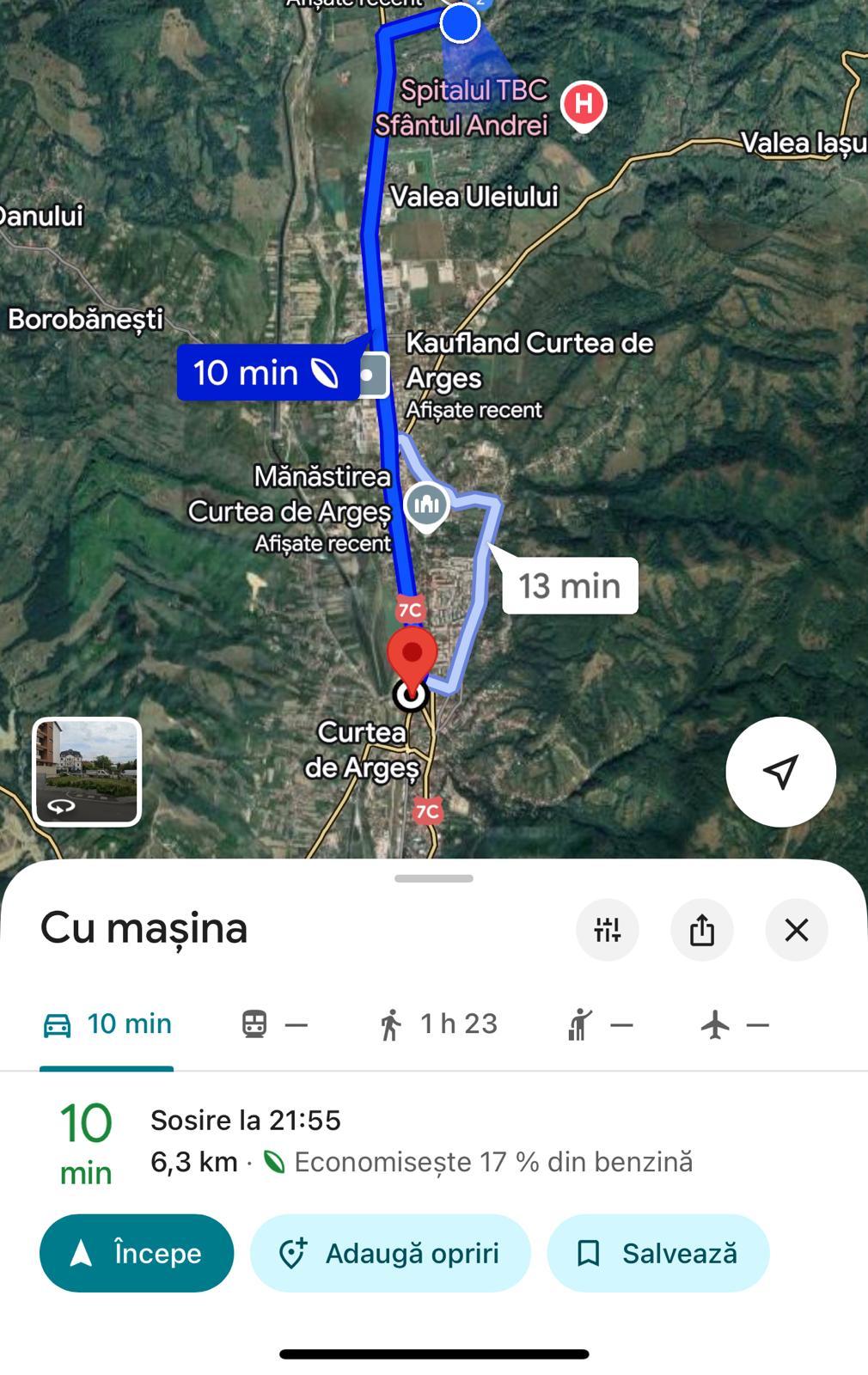Share these directions

(x=701, y=930)
